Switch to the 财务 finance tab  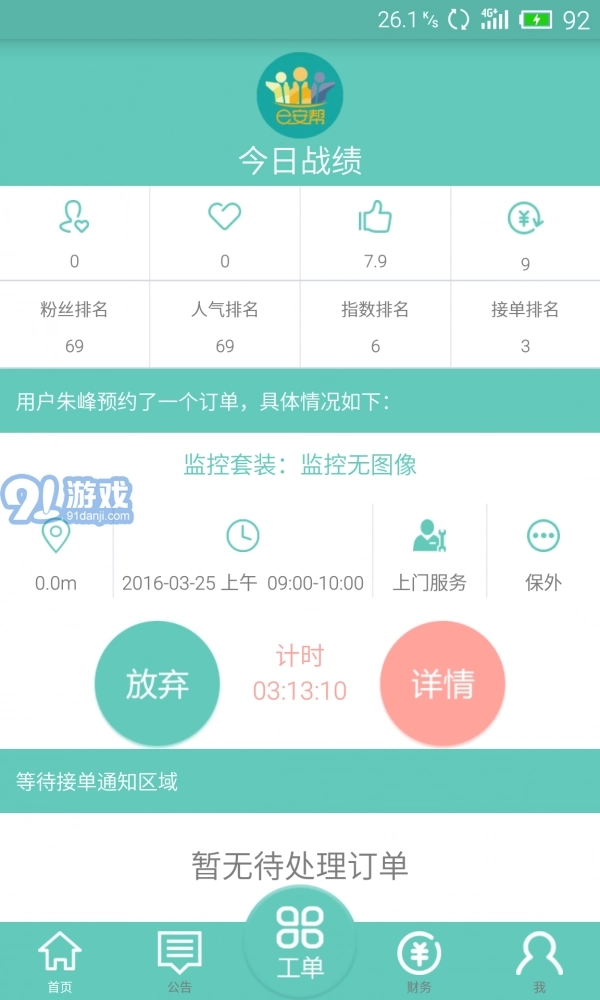(x=419, y=961)
